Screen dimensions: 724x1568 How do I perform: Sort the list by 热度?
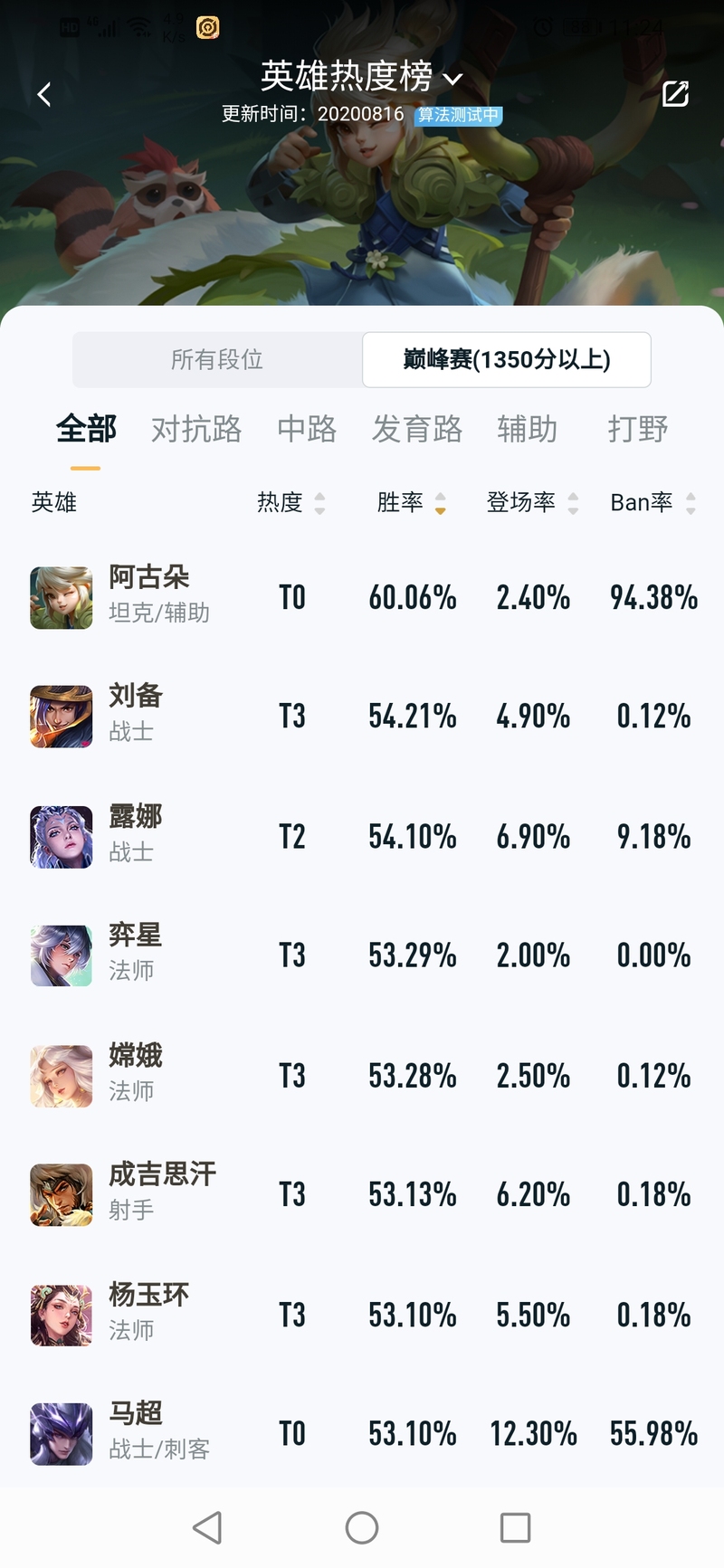[291, 502]
